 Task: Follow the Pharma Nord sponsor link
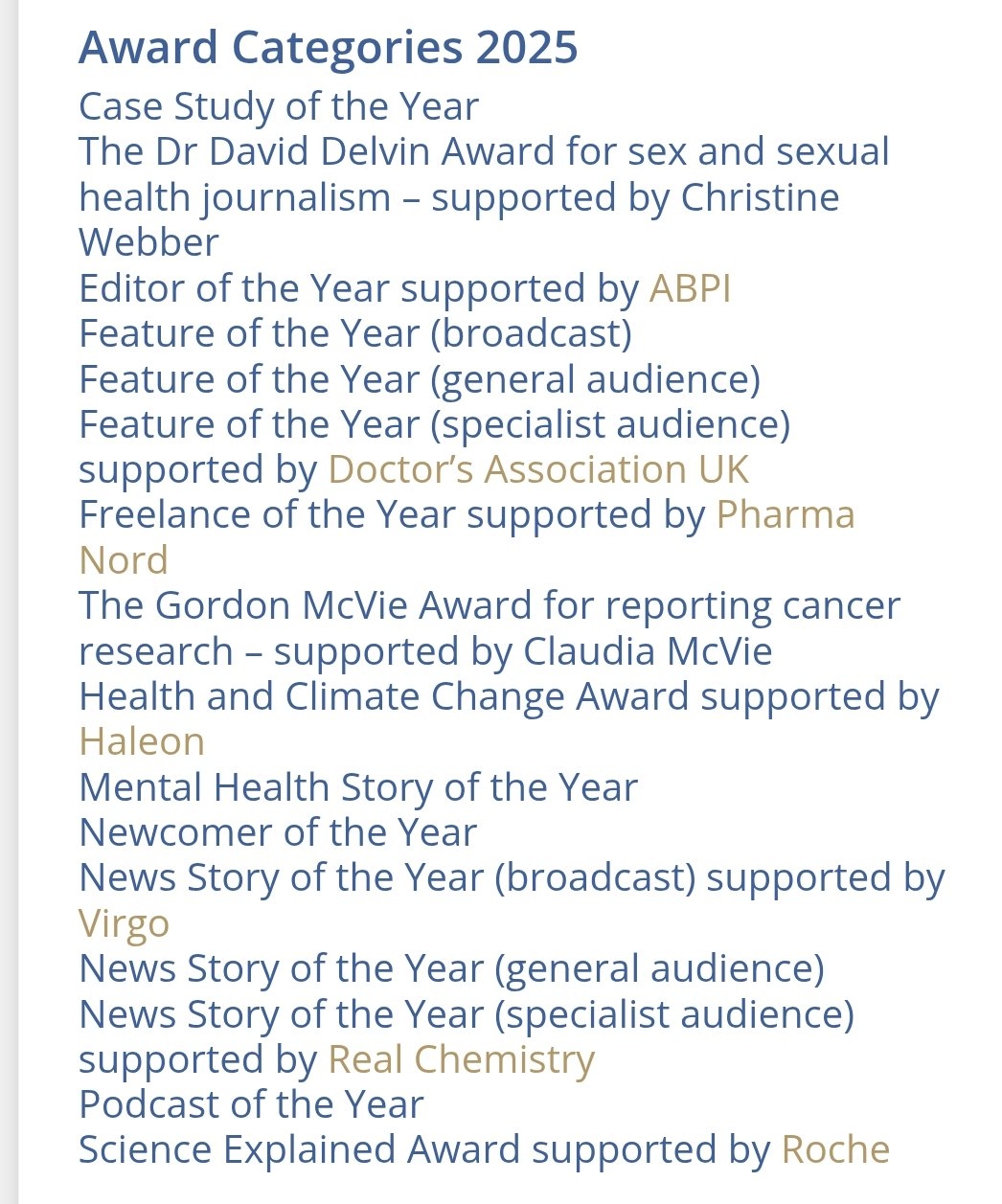click(785, 515)
